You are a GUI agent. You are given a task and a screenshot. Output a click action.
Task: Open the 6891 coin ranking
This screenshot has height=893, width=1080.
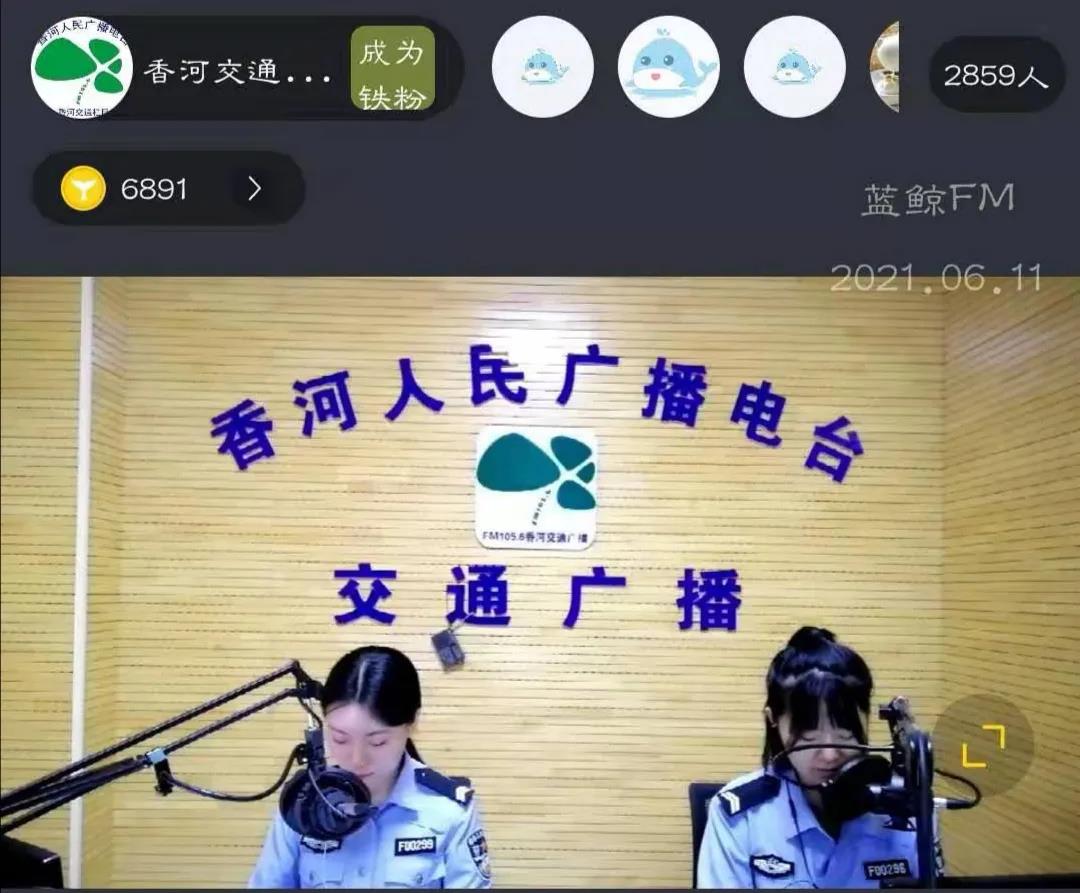tap(168, 189)
